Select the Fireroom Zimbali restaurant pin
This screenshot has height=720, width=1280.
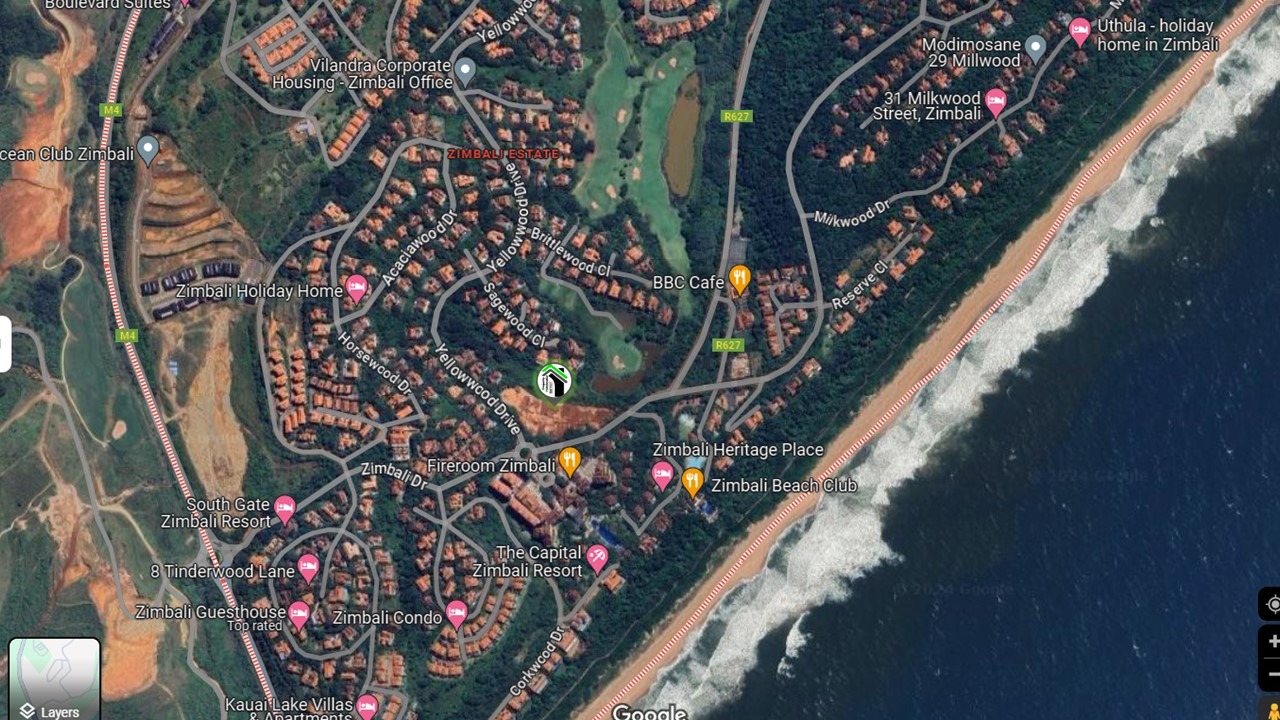(x=569, y=461)
